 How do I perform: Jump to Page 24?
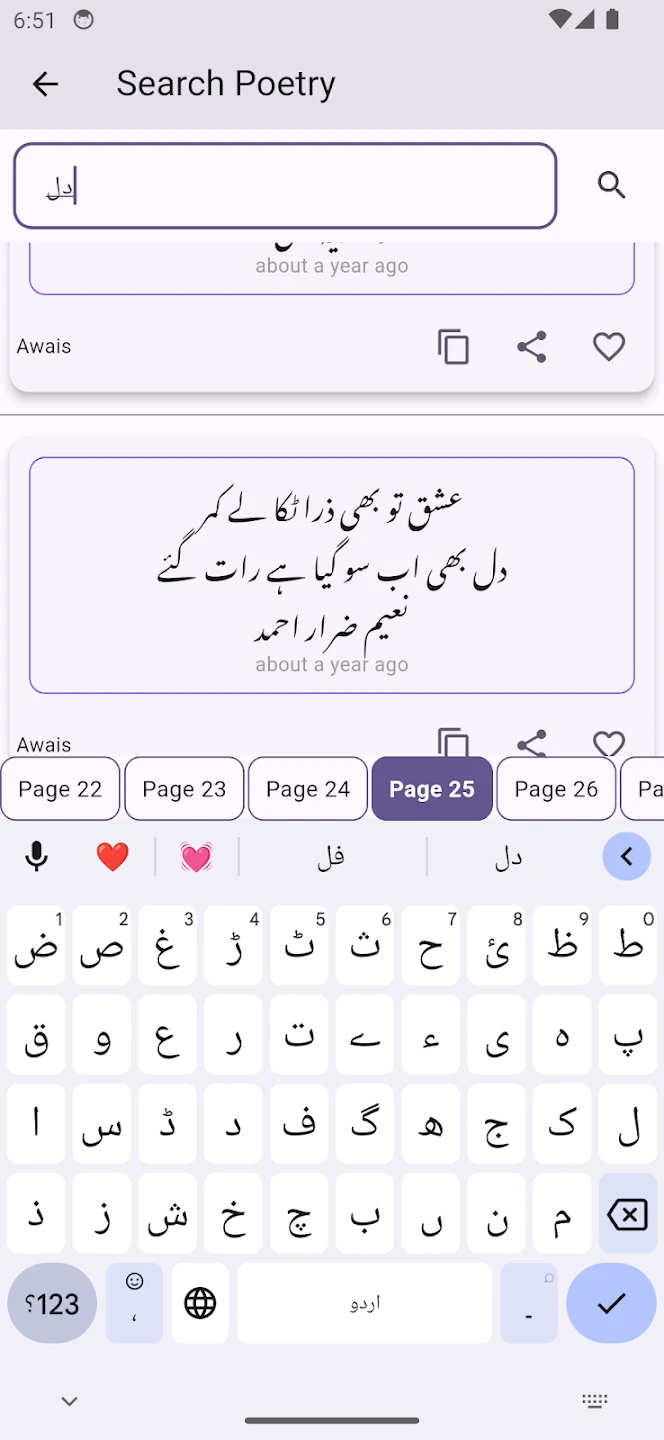click(x=308, y=789)
